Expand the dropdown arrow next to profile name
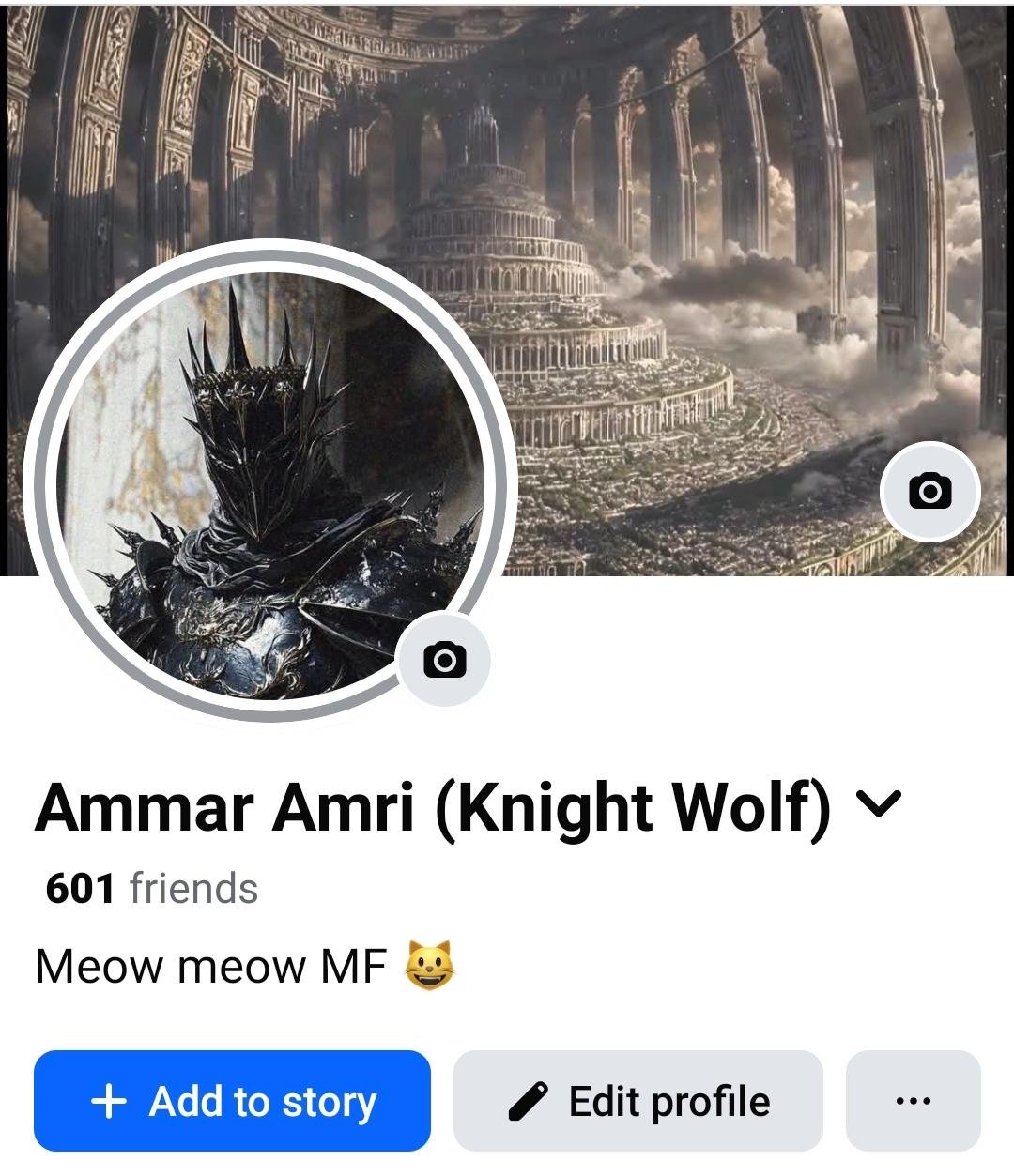The width and height of the screenshot is (1014, 1176). [x=879, y=804]
